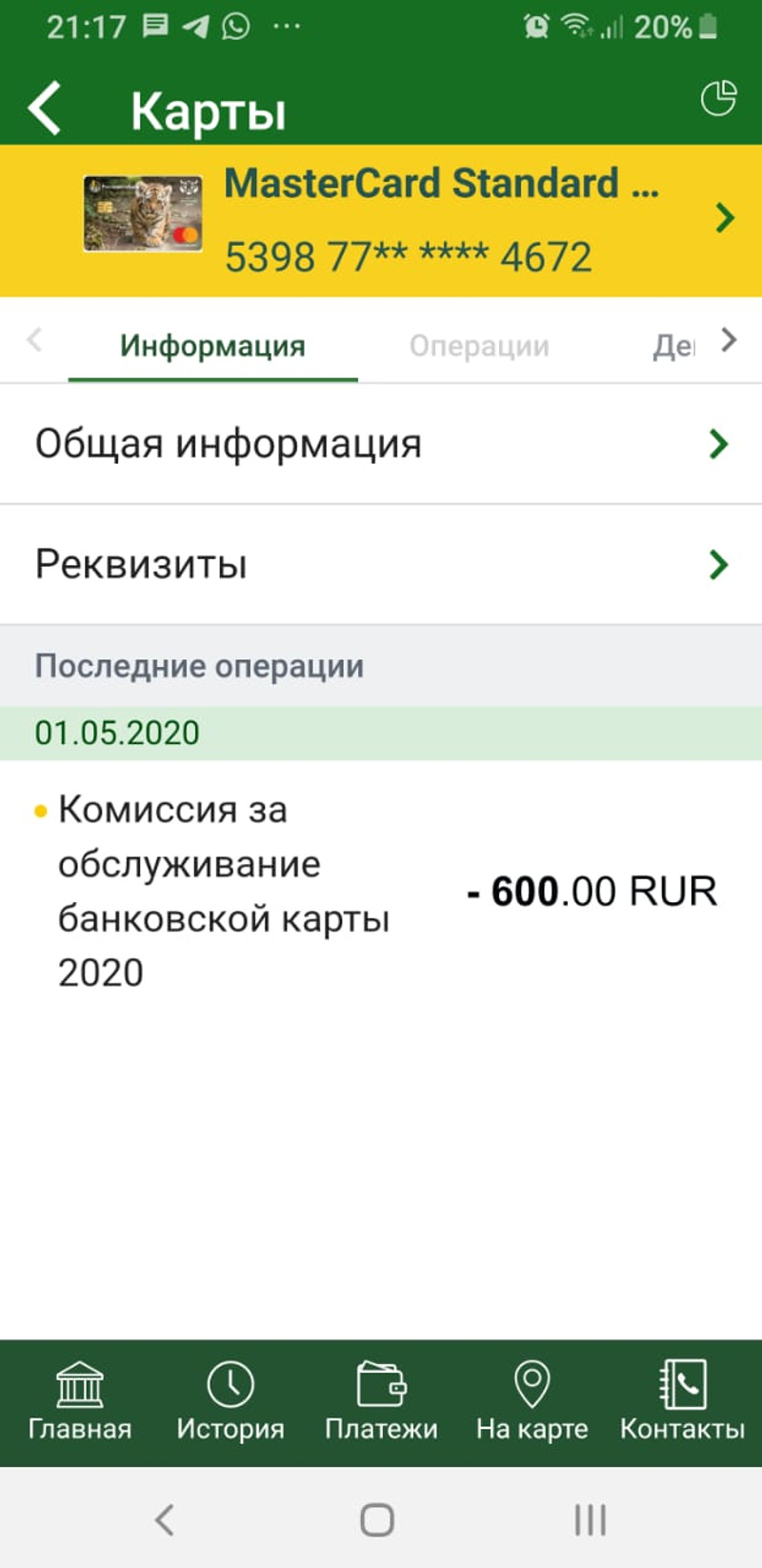Go to the Главная section
The height and width of the screenshot is (1568, 762).
[x=80, y=1402]
